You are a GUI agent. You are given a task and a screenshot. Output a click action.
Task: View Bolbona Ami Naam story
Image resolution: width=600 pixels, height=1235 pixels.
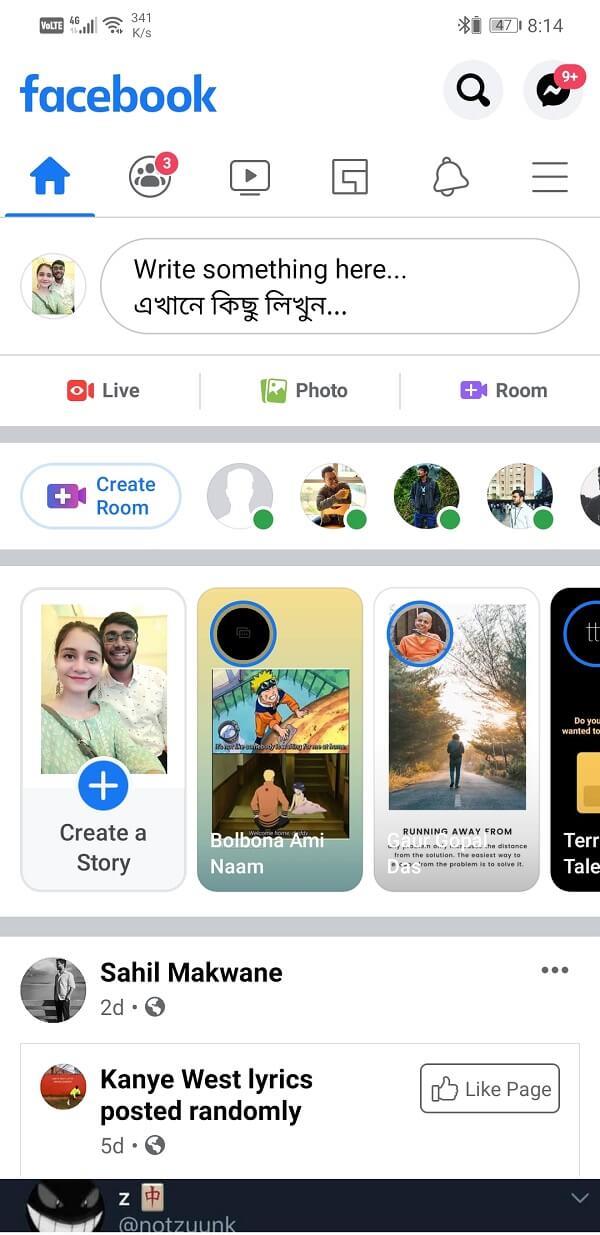tap(279, 739)
